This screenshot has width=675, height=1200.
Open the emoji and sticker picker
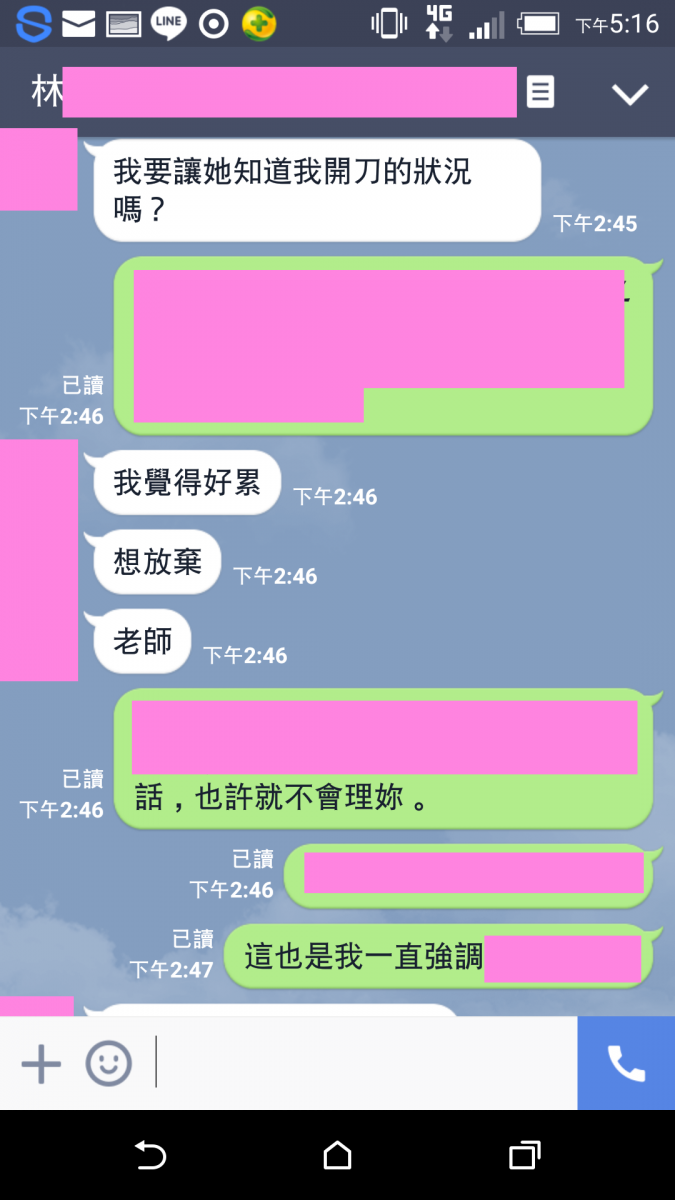coord(108,1064)
